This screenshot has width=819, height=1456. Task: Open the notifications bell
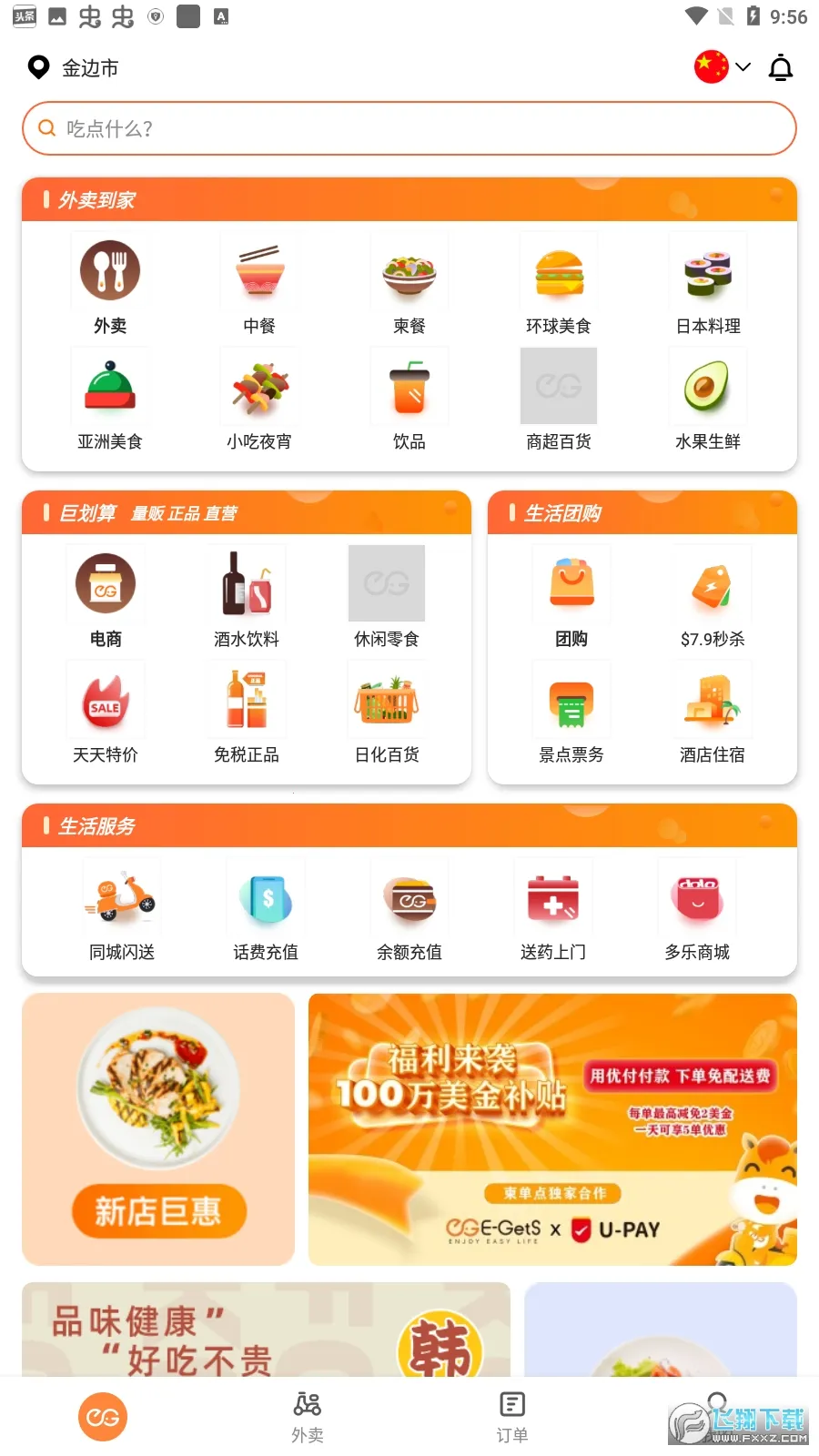click(x=781, y=68)
